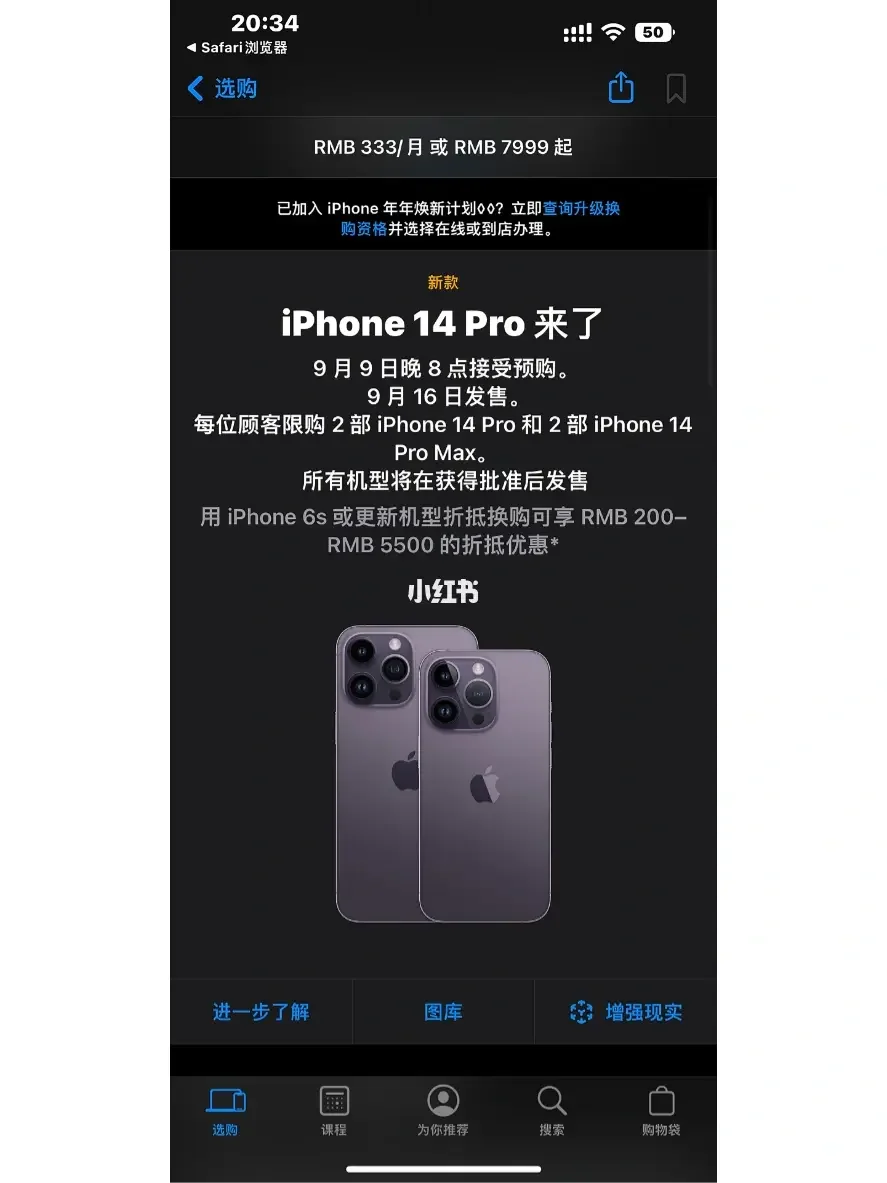Open the 查询升级换购资格 link
This screenshot has width=887, height=1183.
(580, 209)
